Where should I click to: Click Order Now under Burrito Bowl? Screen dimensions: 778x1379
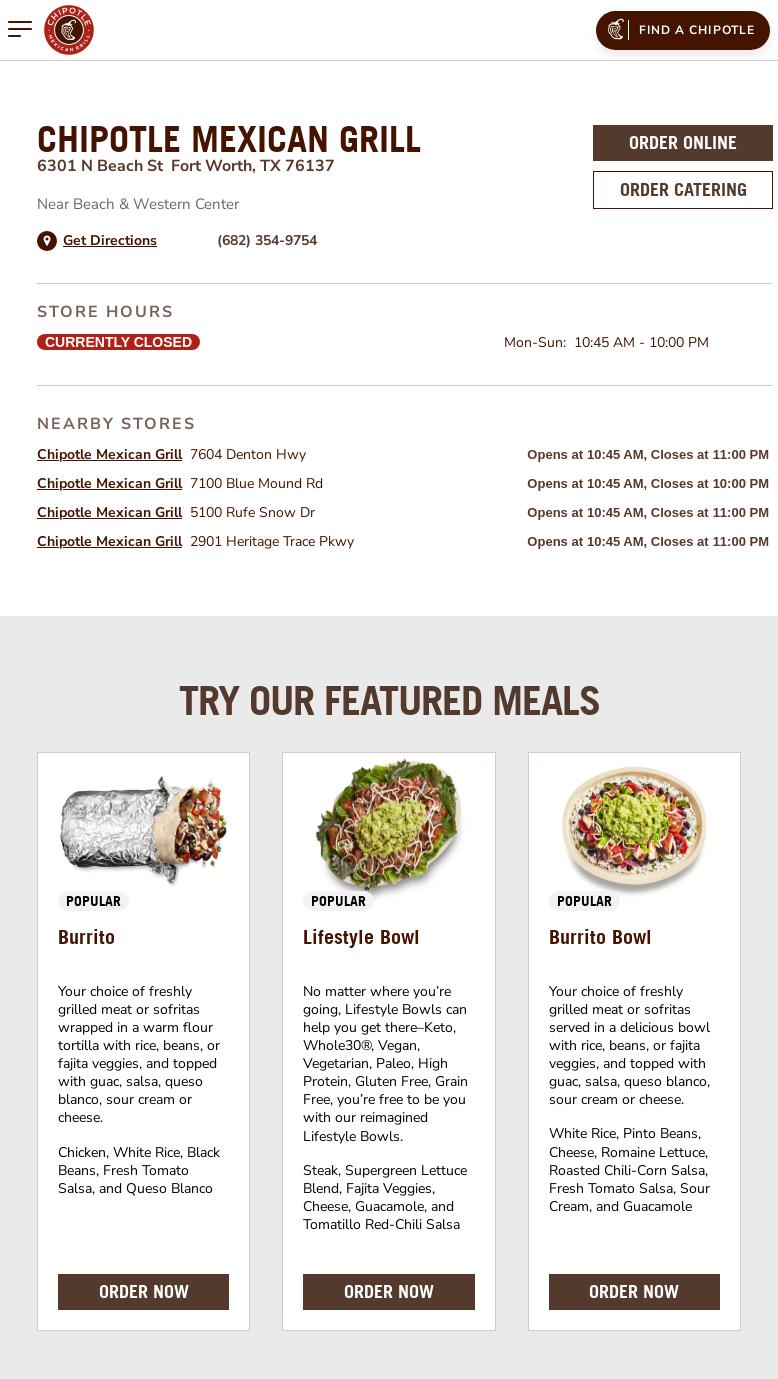pos(634,1291)
